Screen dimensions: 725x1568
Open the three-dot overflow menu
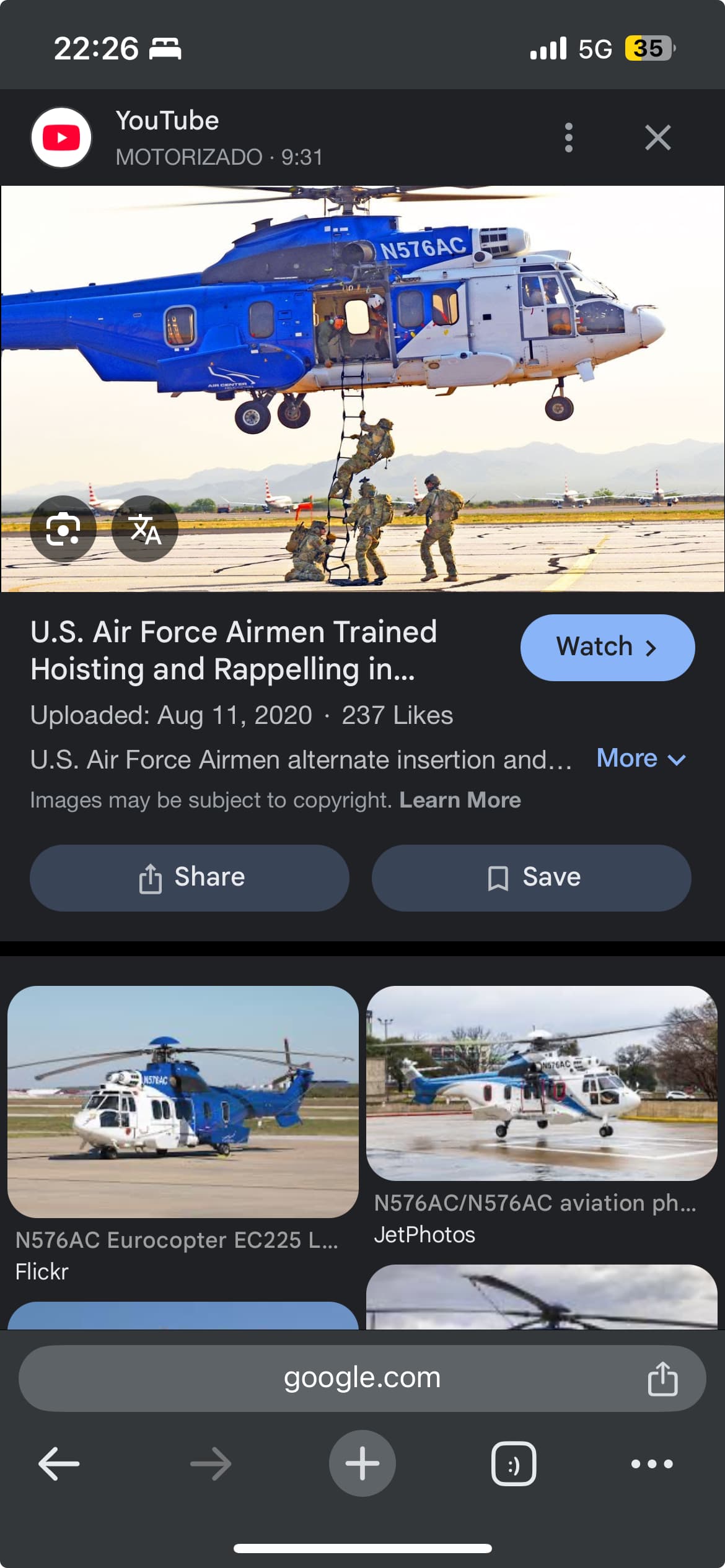569,137
